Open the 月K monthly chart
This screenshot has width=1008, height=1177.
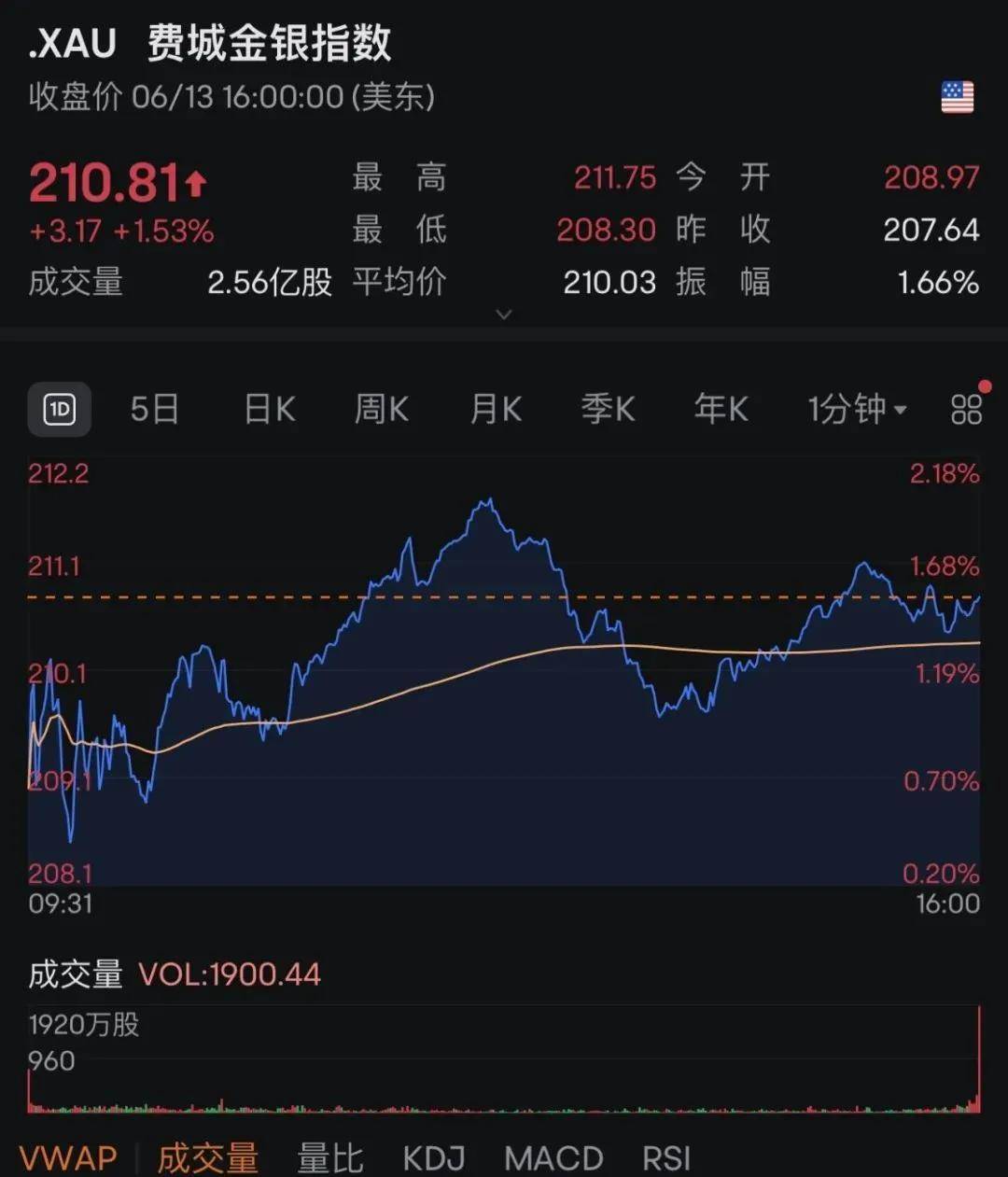click(496, 409)
